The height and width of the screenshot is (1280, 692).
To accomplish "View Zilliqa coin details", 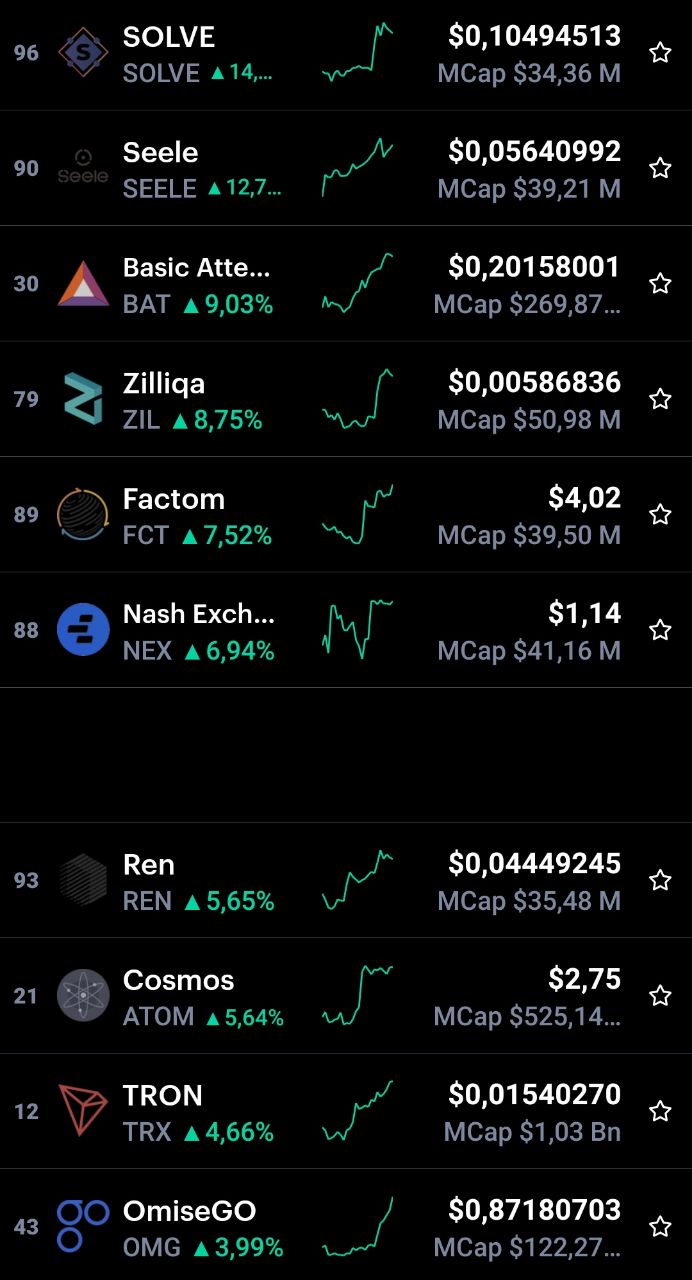I will coord(346,399).
